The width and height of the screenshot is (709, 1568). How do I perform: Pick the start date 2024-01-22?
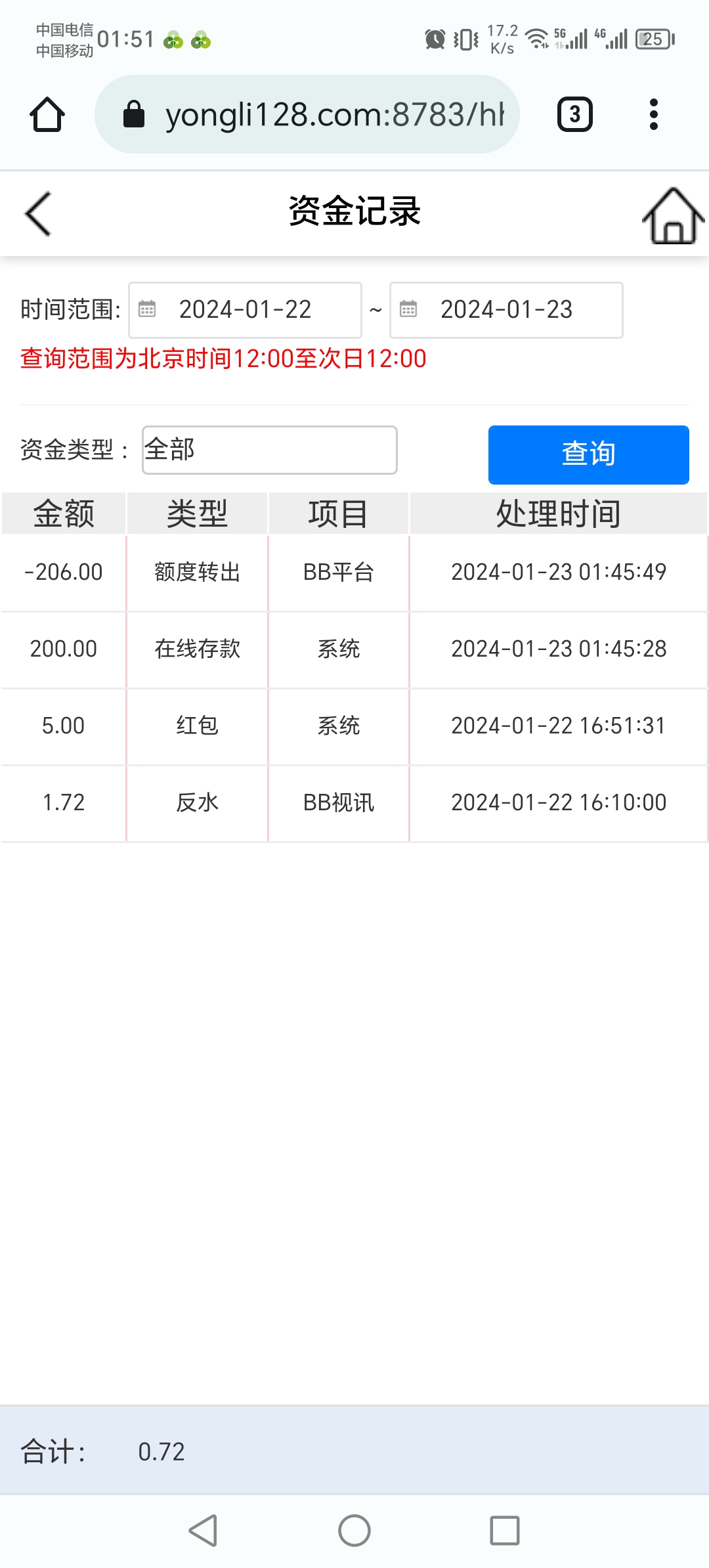(x=245, y=310)
